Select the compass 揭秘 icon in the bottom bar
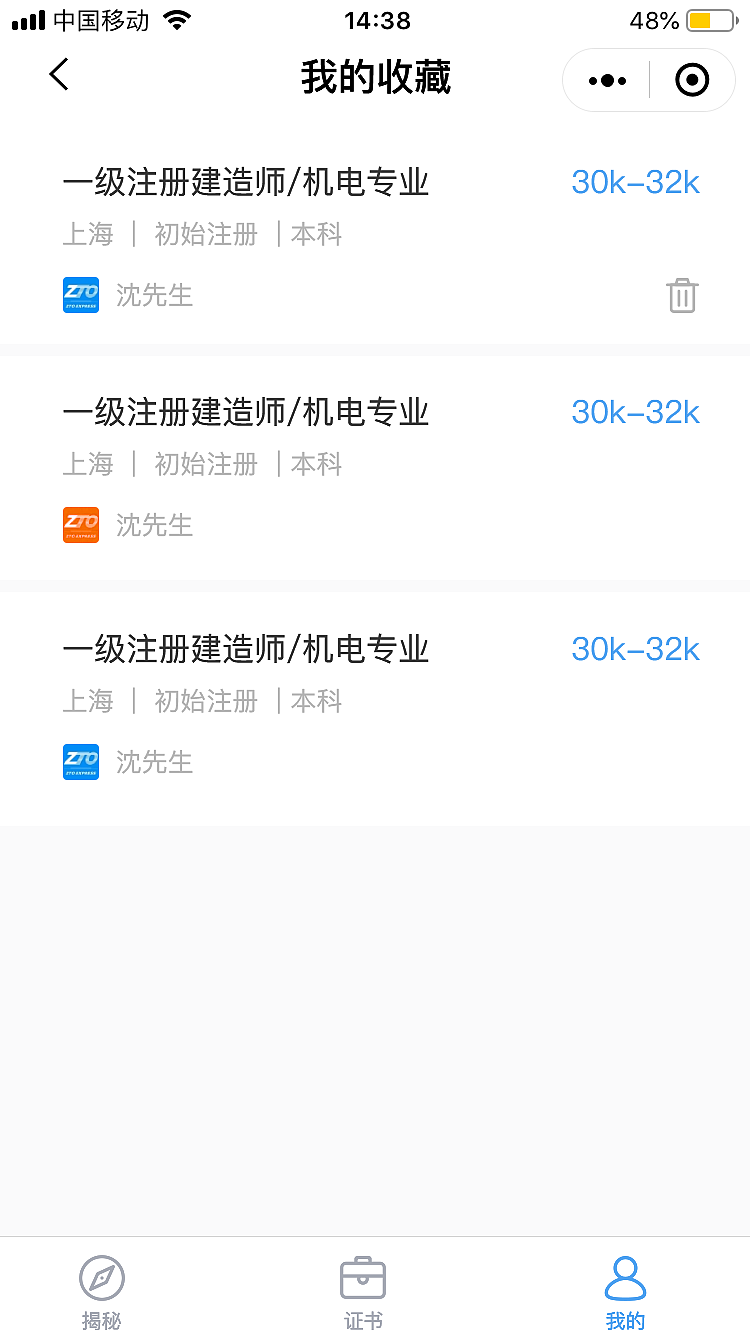 coord(101,1277)
